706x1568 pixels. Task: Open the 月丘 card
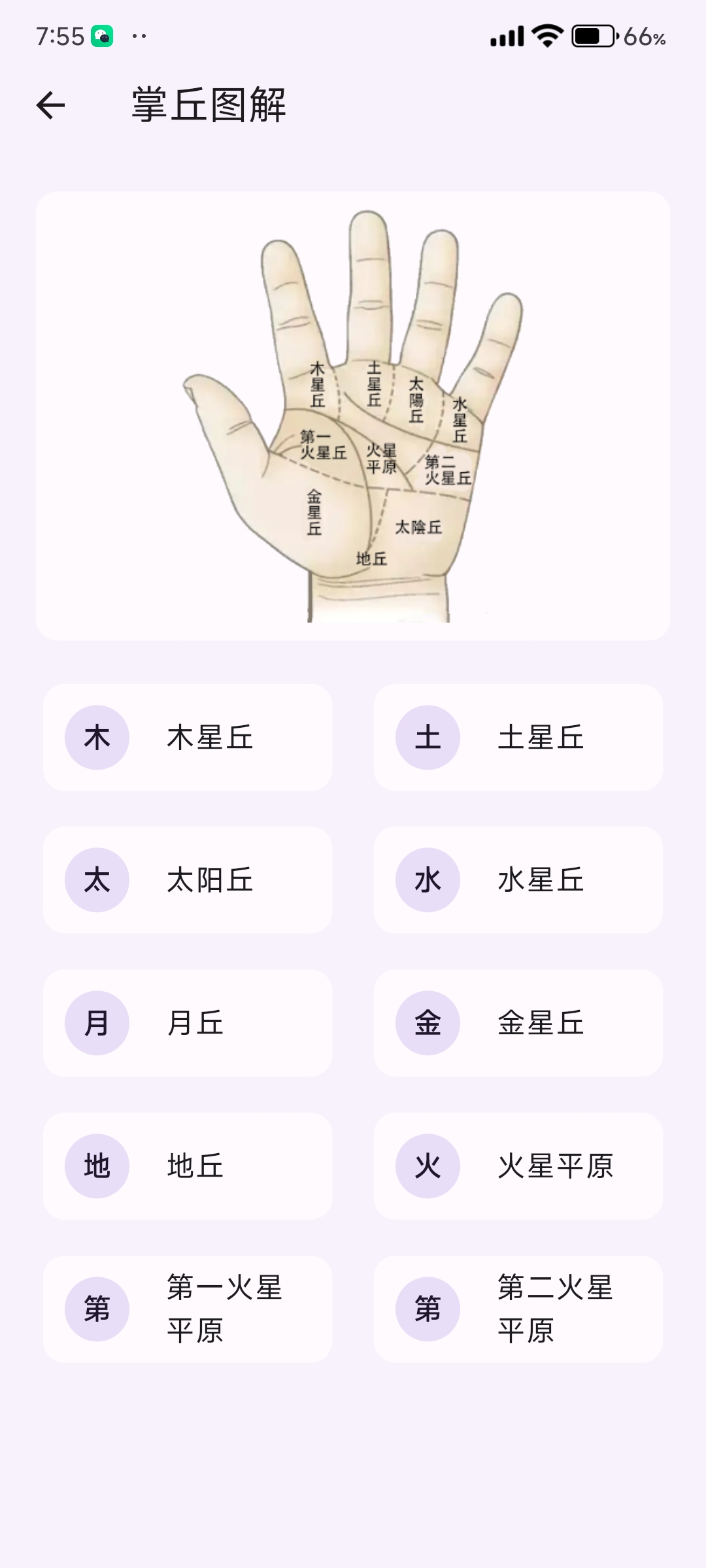point(188,1023)
